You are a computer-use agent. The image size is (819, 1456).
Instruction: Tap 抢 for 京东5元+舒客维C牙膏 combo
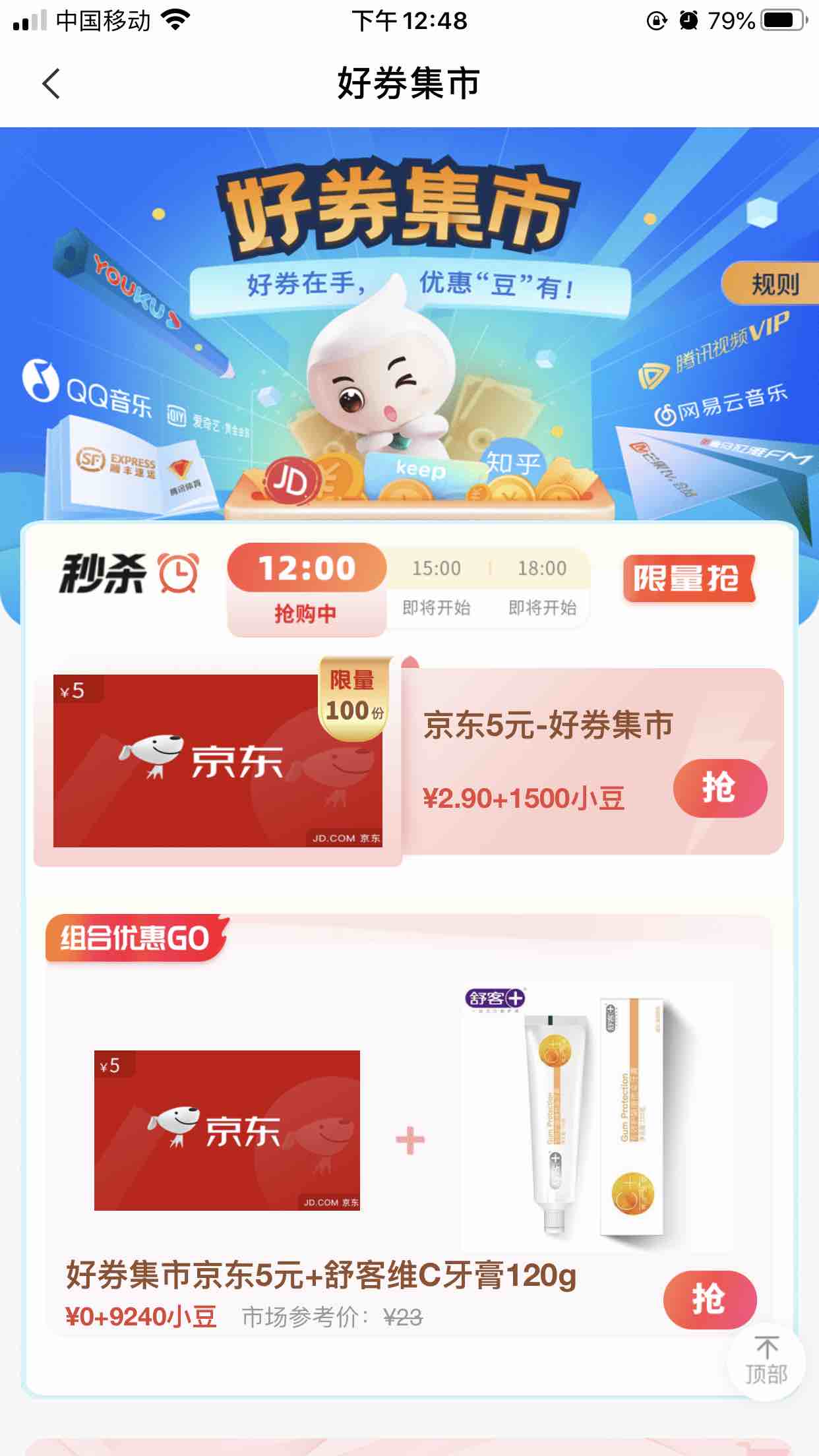709,1299
